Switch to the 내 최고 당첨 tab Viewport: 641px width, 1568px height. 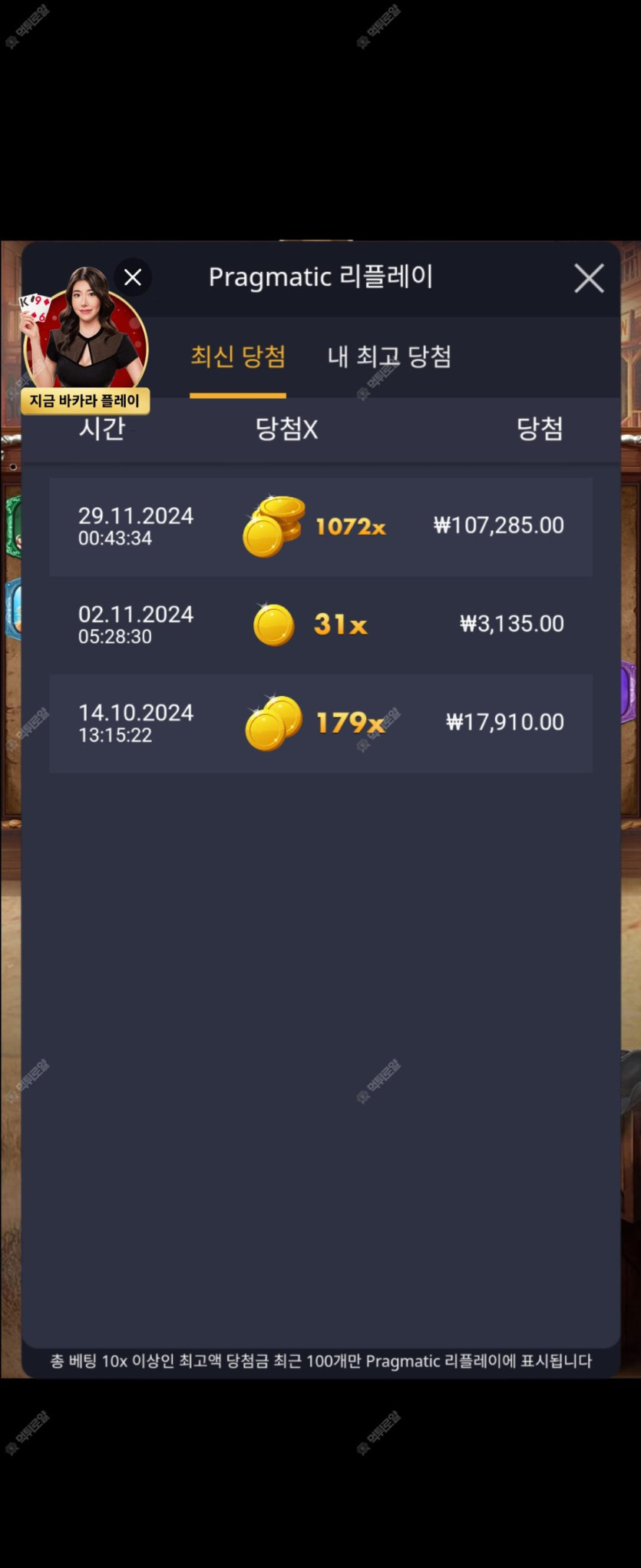[389, 356]
